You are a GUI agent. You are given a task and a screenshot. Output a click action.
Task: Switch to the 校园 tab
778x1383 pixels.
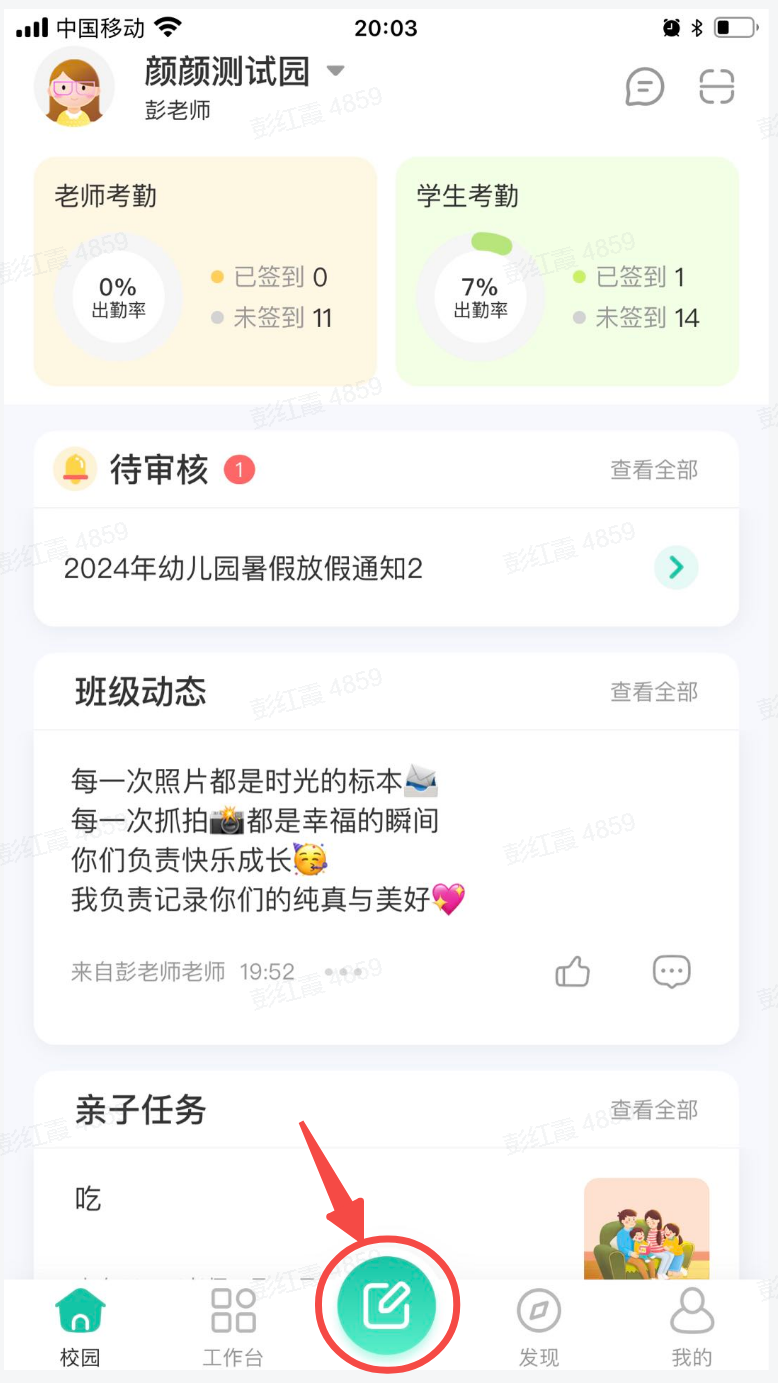[81, 1326]
